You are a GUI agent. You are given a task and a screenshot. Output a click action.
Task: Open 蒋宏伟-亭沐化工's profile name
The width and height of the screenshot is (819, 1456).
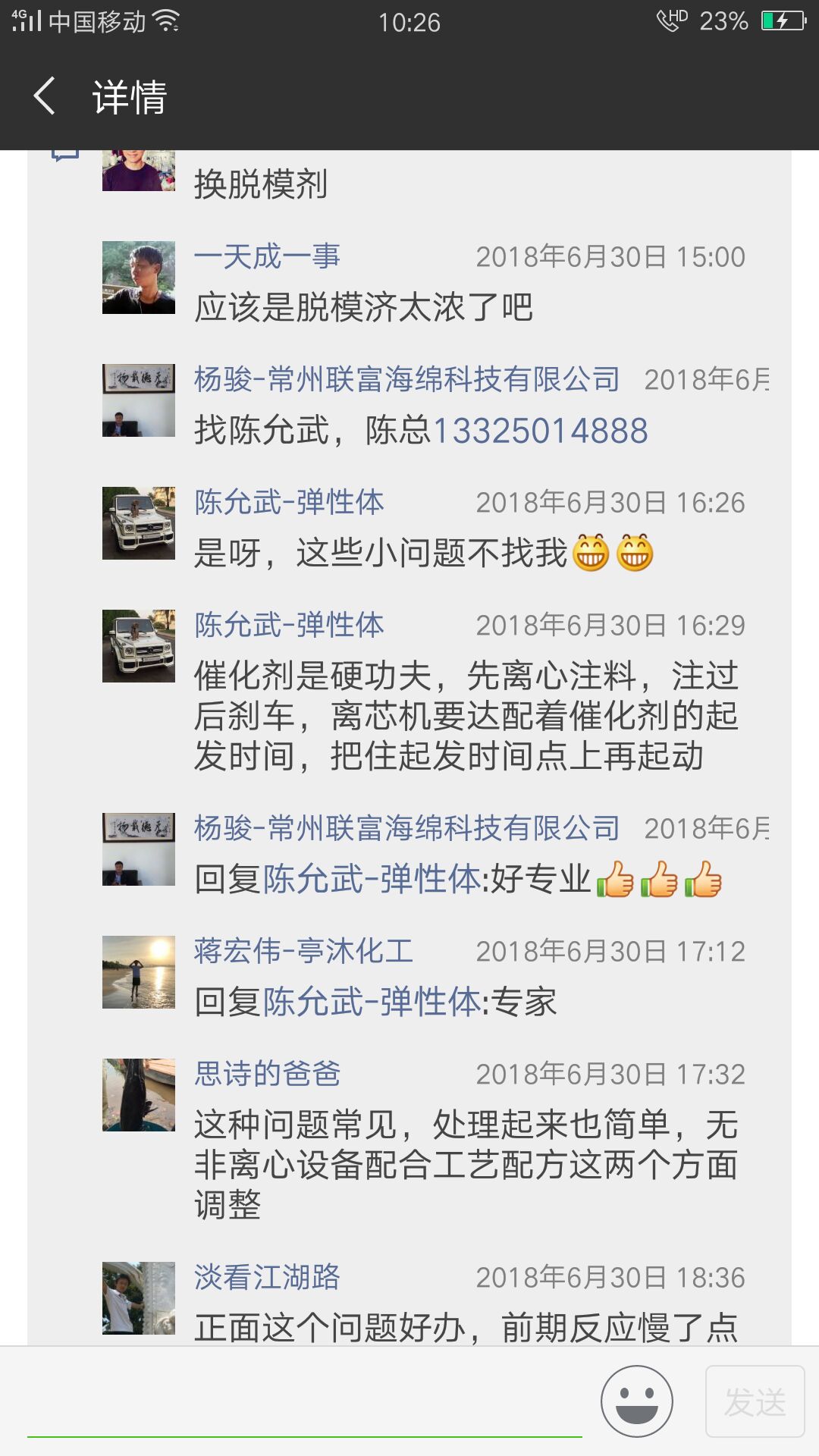tap(303, 951)
